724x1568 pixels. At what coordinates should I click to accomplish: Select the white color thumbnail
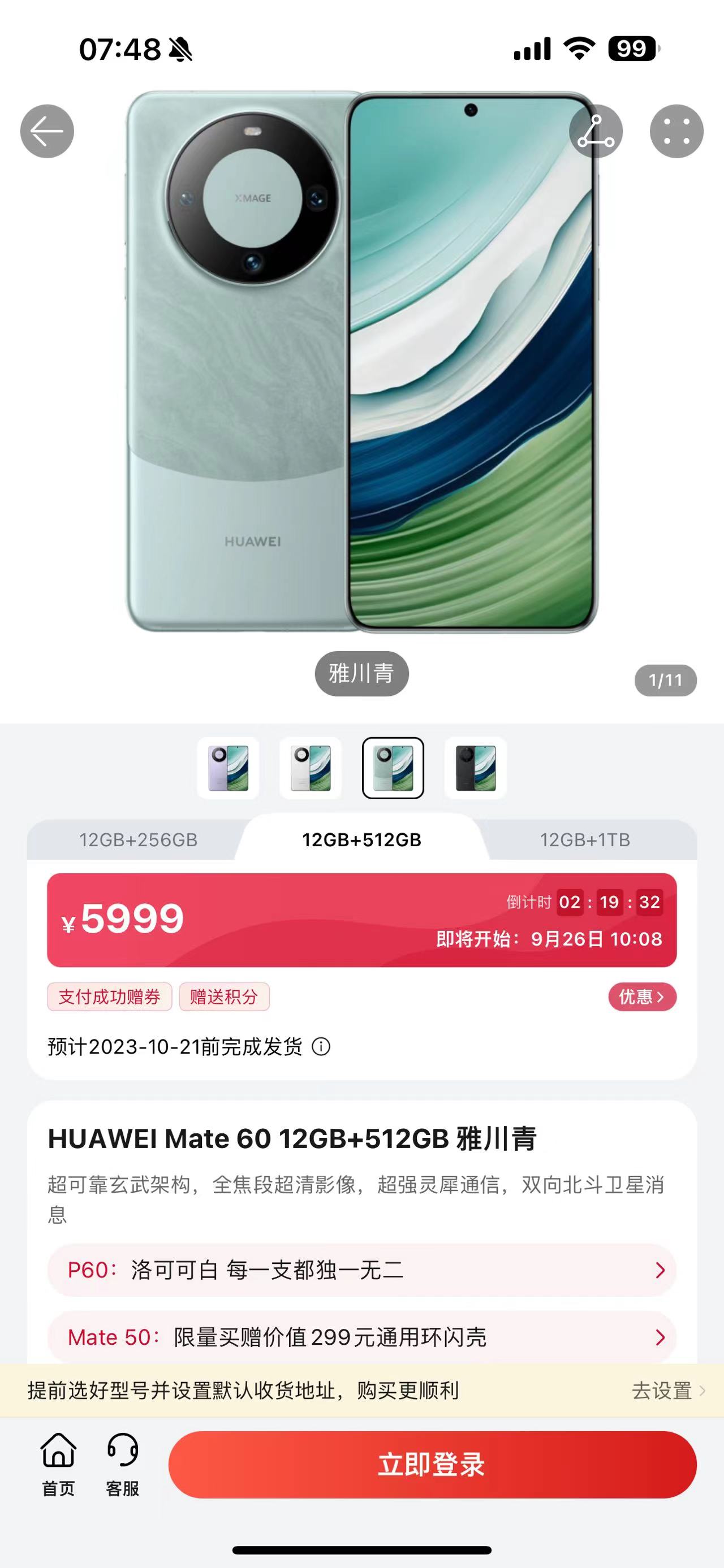[x=311, y=768]
